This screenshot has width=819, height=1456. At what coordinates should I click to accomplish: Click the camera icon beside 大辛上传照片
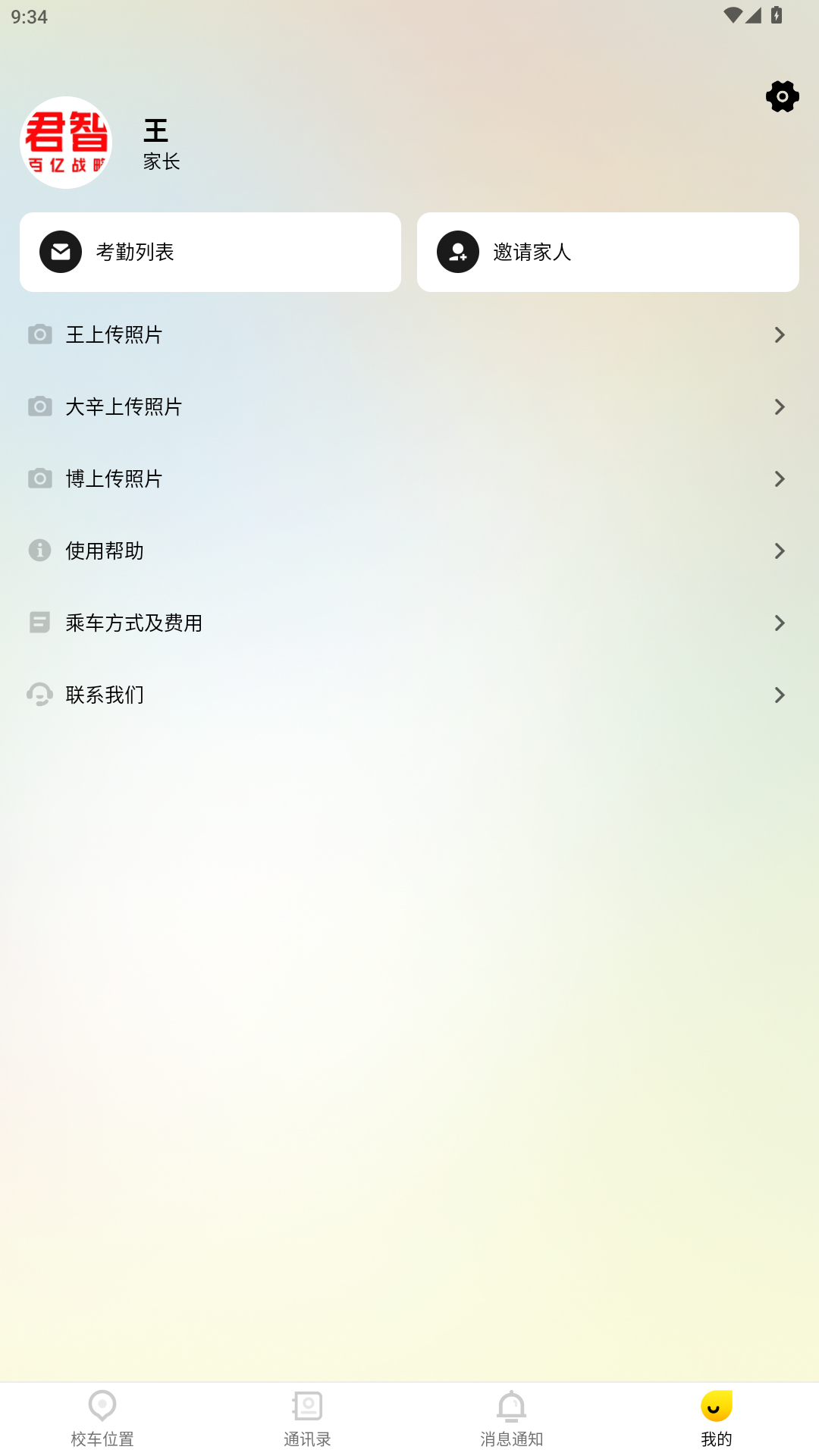pos(40,406)
